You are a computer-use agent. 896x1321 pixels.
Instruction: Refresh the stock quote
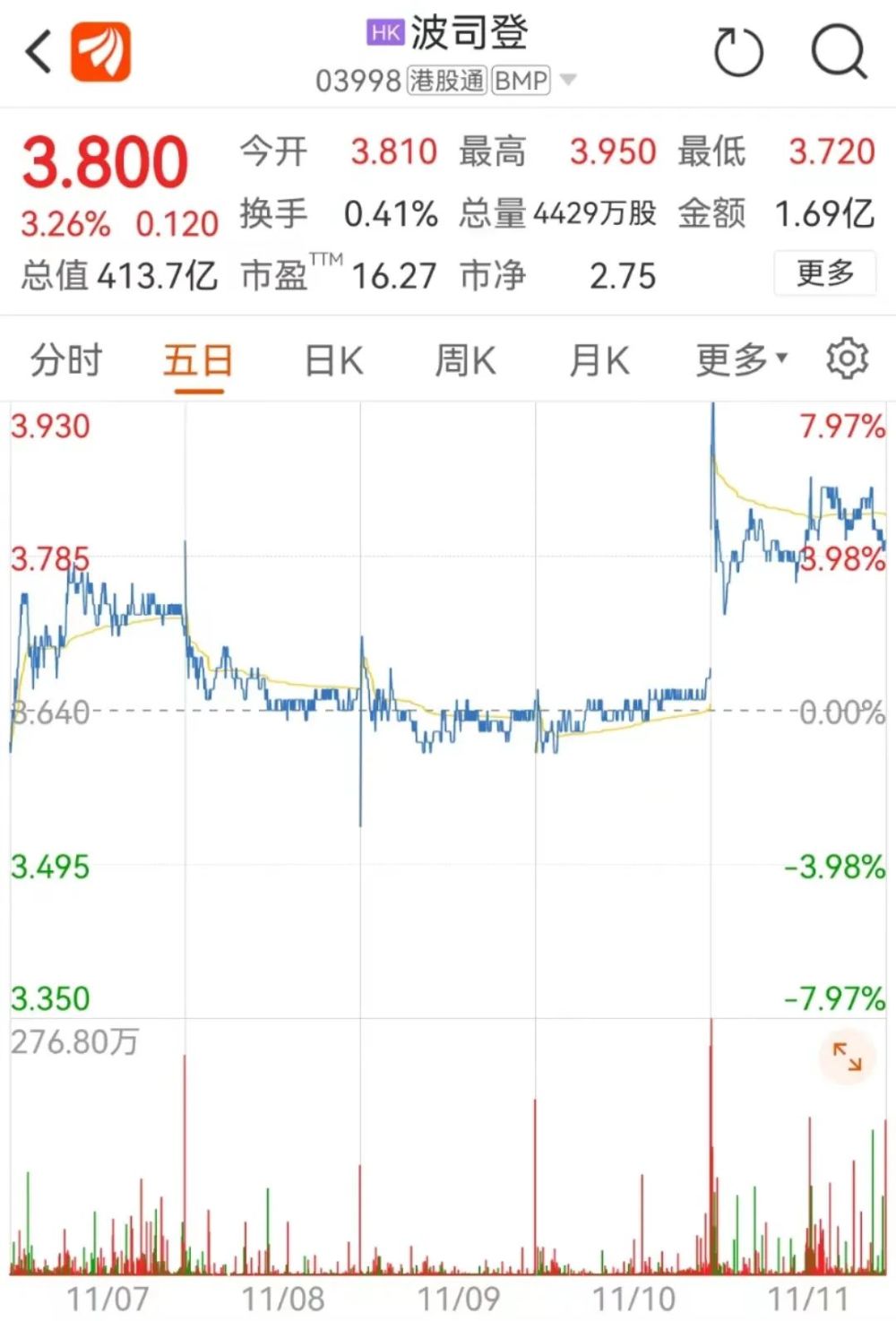click(738, 52)
